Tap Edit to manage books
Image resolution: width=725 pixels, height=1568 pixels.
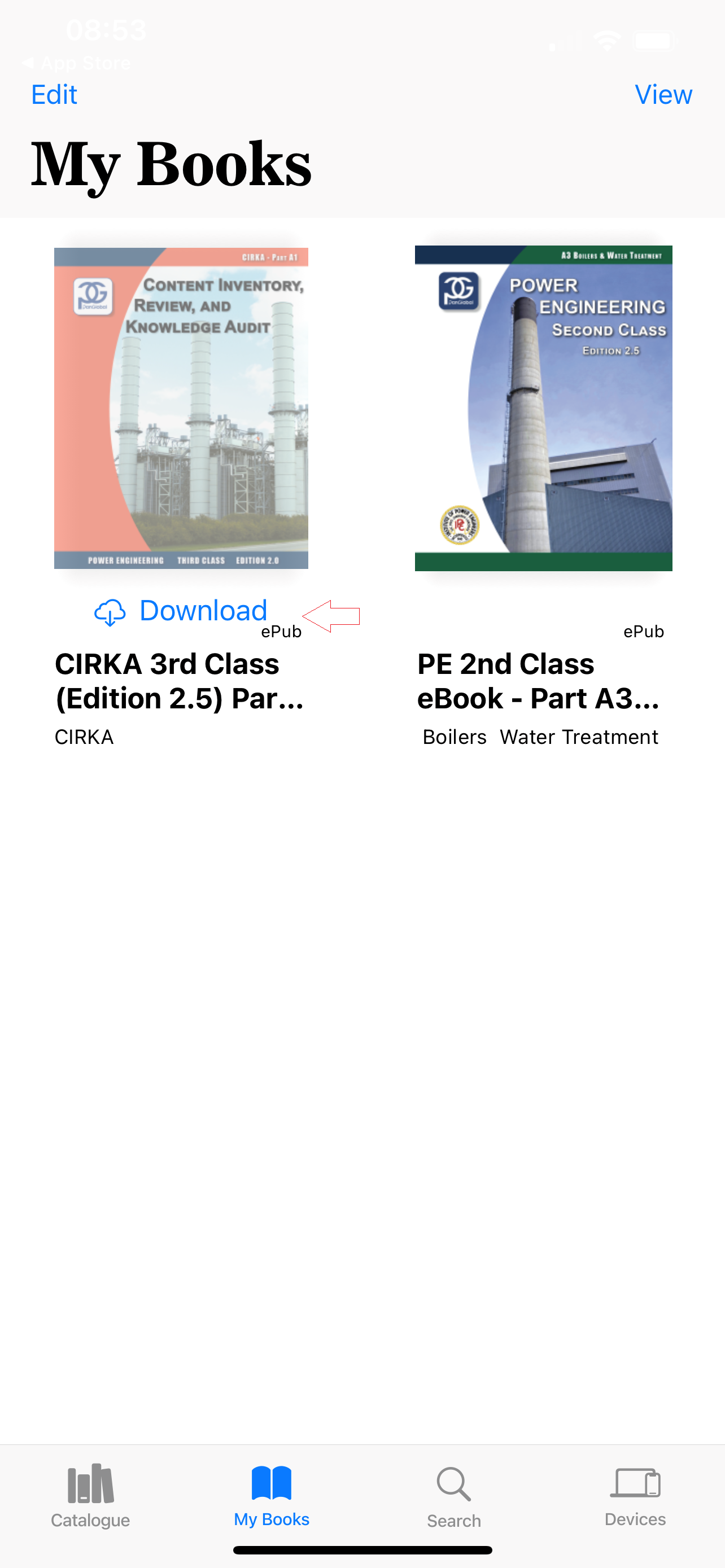pos(54,95)
